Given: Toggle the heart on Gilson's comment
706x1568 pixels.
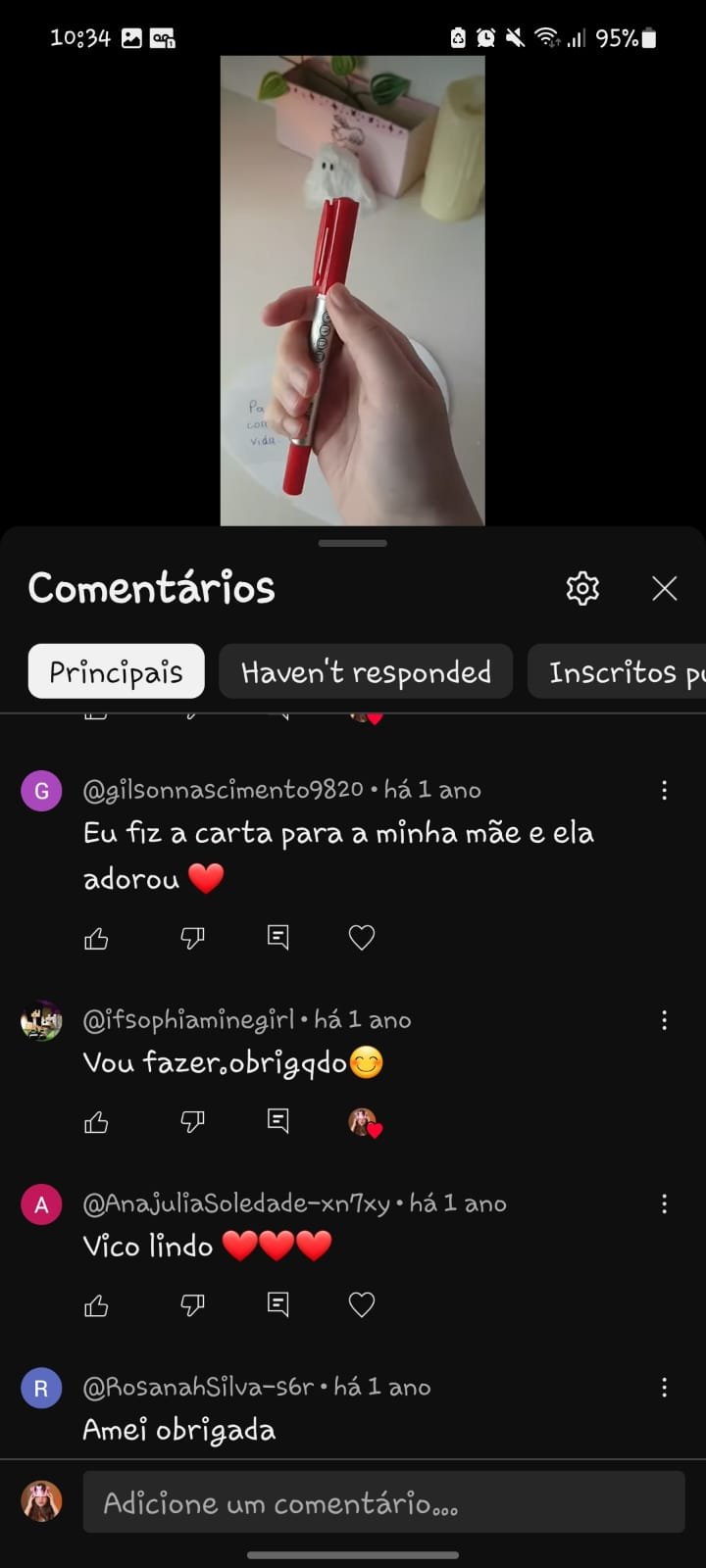Looking at the screenshot, I should tap(361, 937).
